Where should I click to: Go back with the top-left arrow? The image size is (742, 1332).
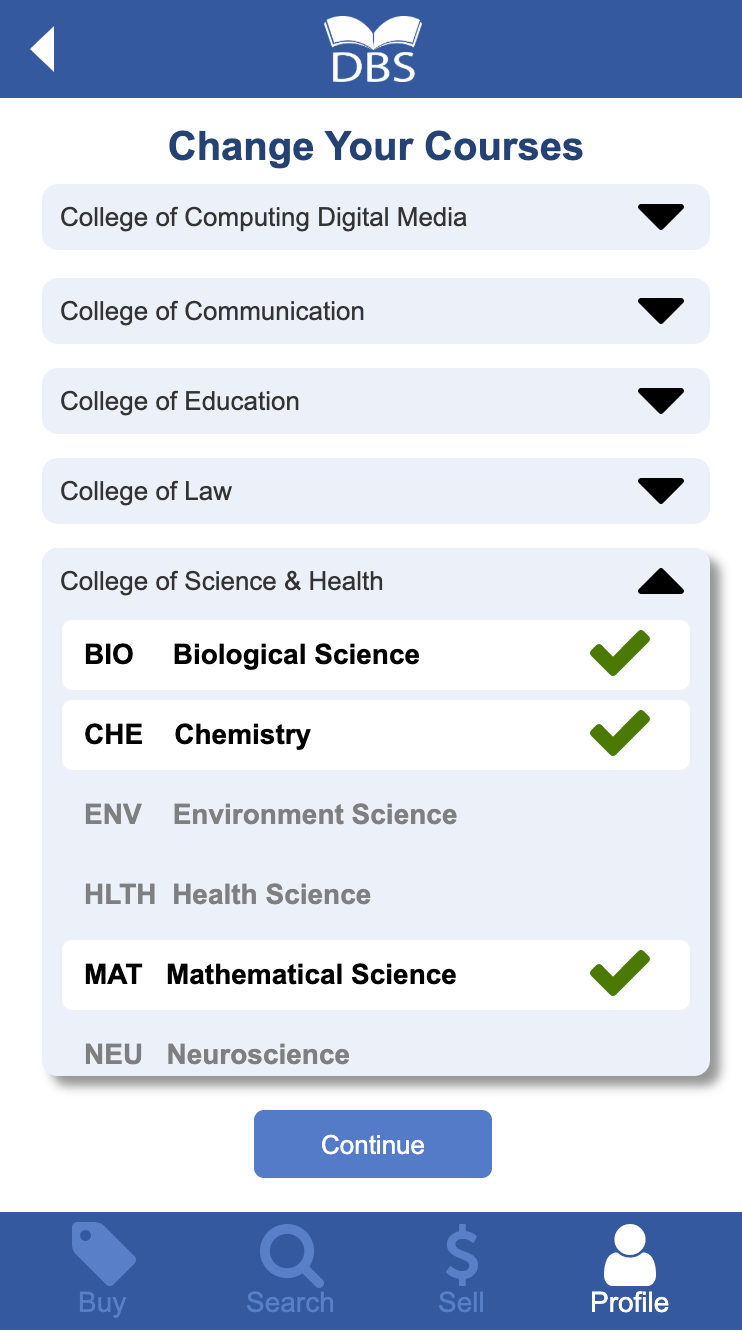click(x=42, y=50)
